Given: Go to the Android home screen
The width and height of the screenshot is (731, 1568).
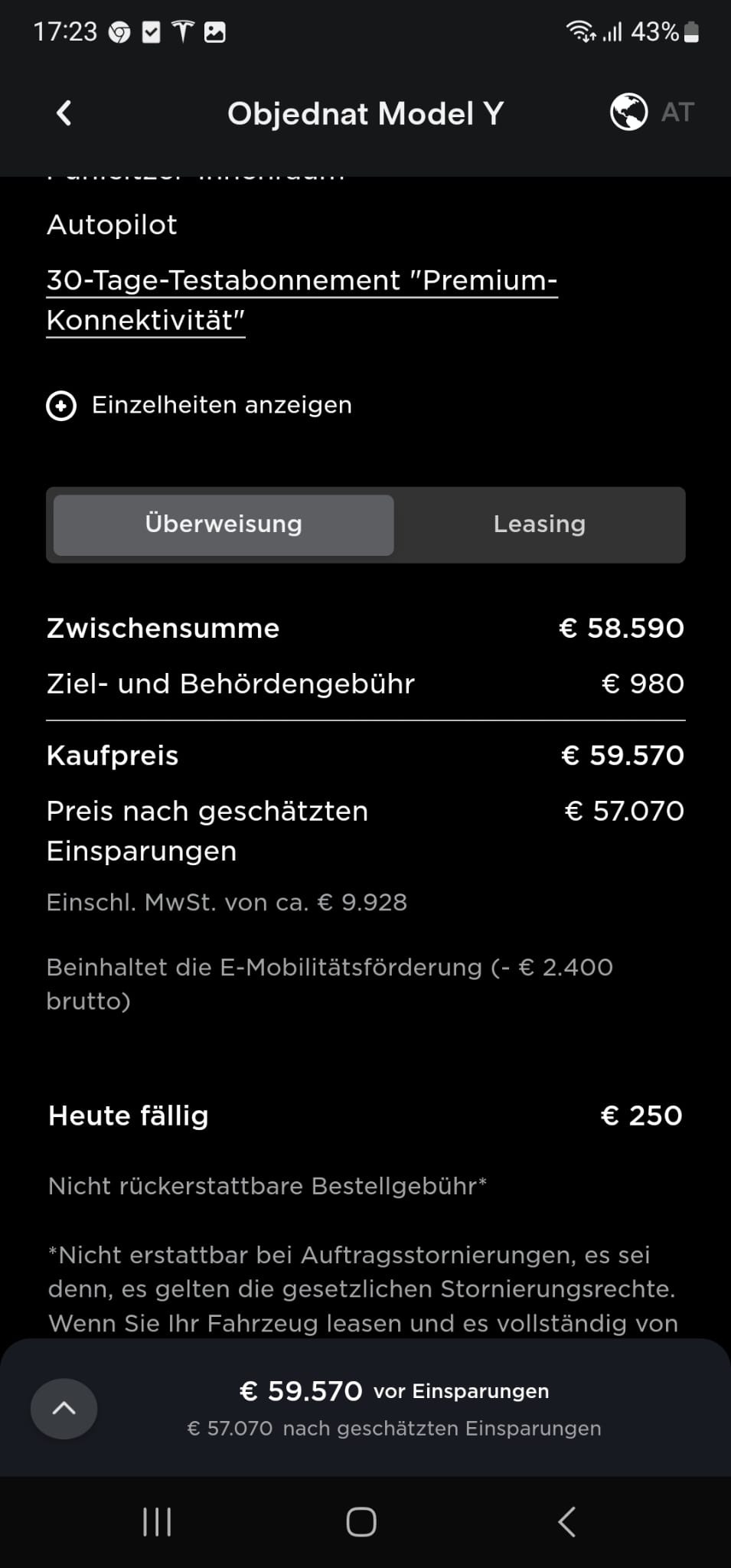Looking at the screenshot, I should (361, 1522).
